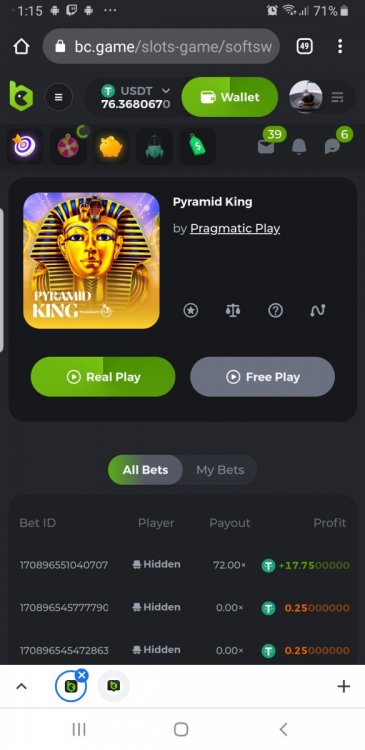Open the site hamburger menu
Screen dimensions: 365x750
tap(58, 97)
